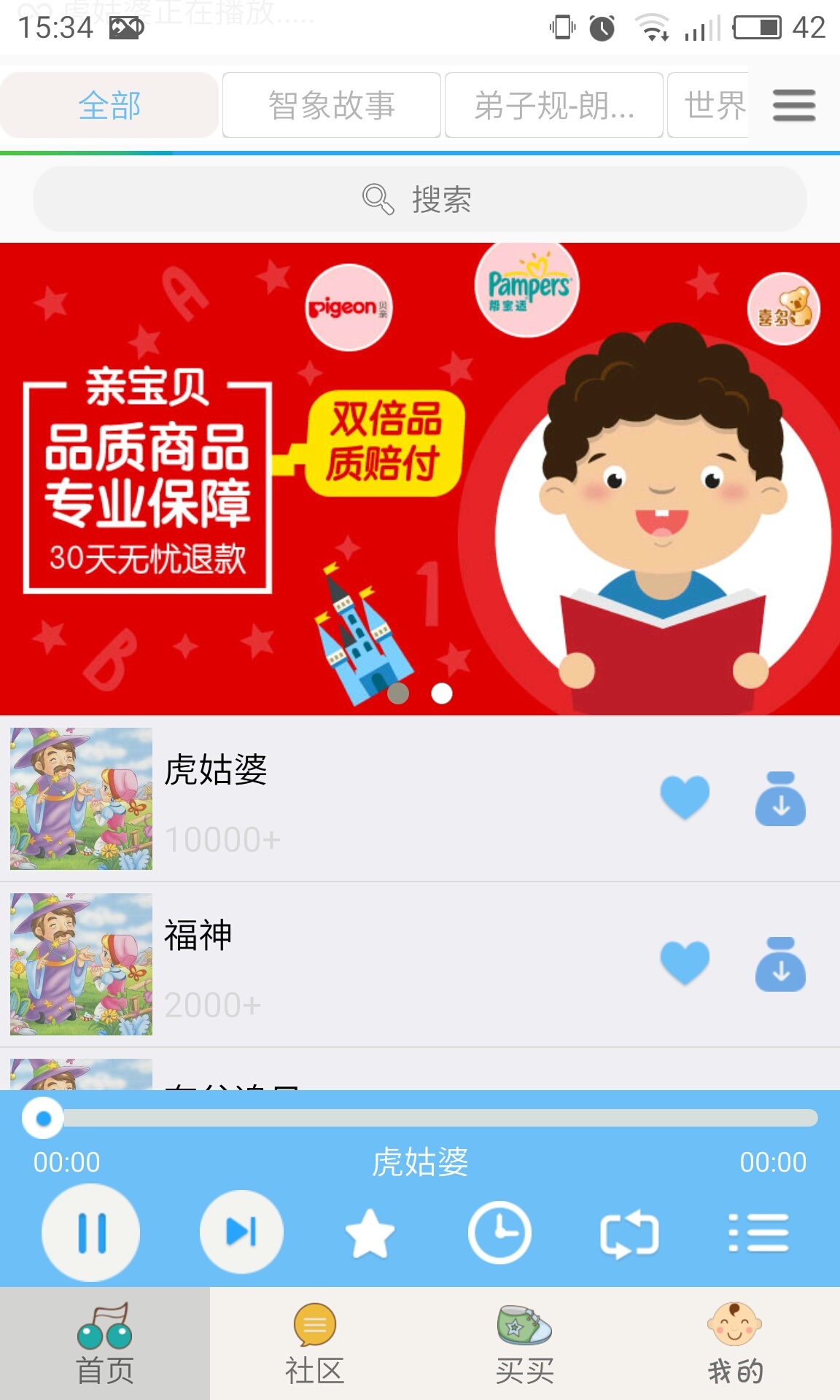Open the playlist queue
Image resolution: width=840 pixels, height=1400 pixels.
[758, 1232]
